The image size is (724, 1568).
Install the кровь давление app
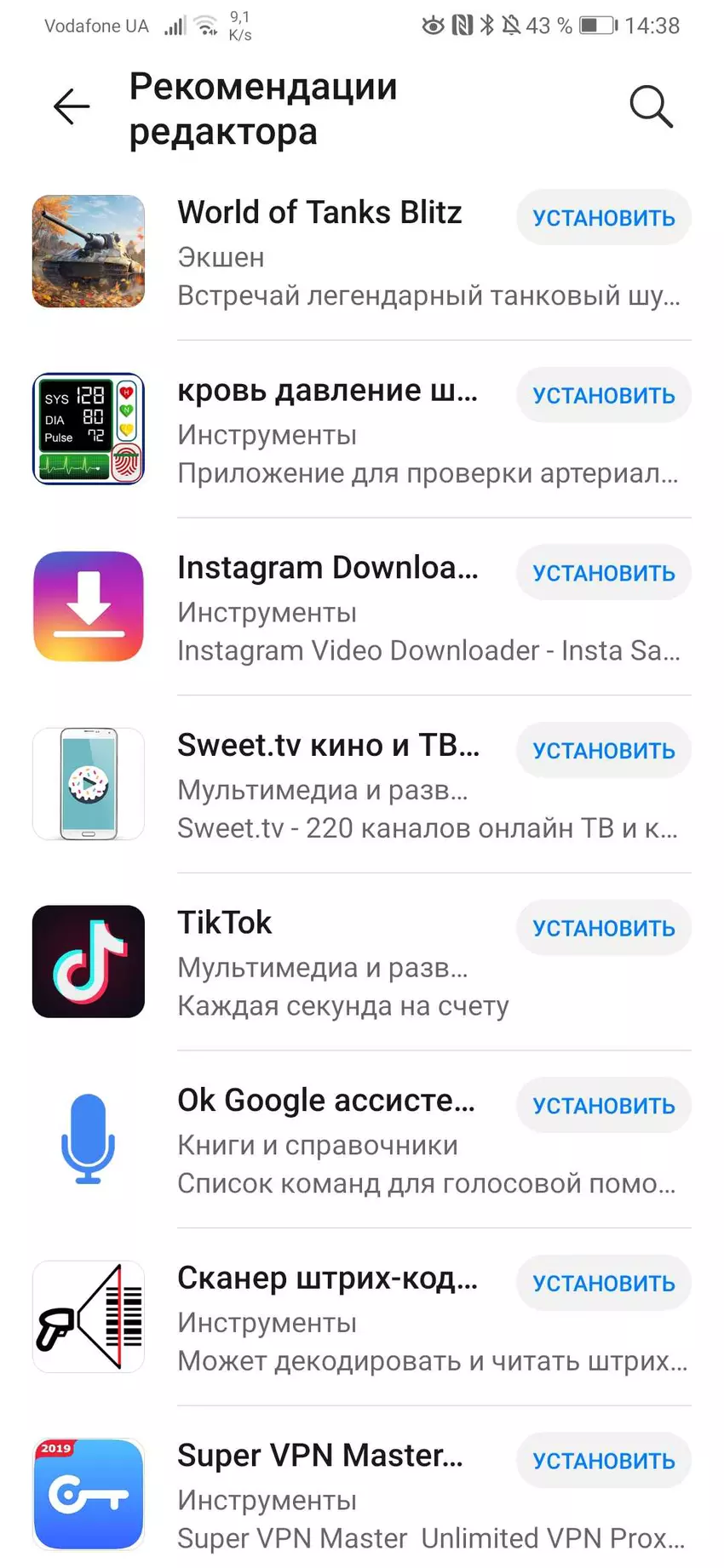point(603,396)
